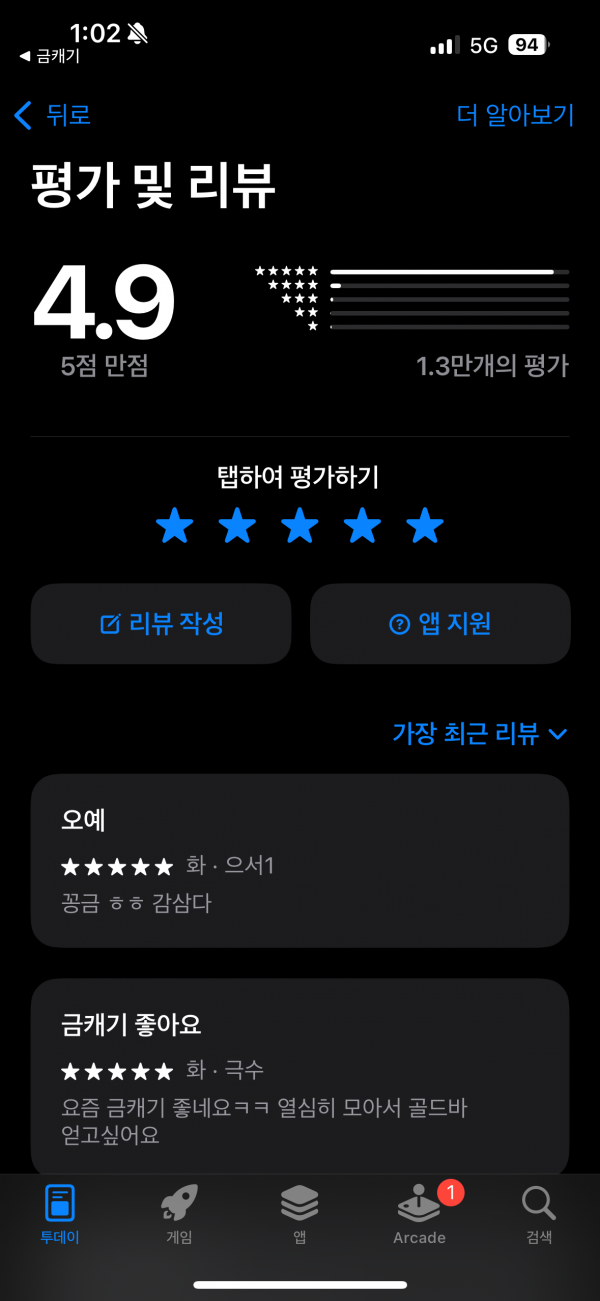The width and height of the screenshot is (600, 1301).
Task: Expand the 가장 최근 리뷰 sort dropdown
Action: [x=480, y=734]
